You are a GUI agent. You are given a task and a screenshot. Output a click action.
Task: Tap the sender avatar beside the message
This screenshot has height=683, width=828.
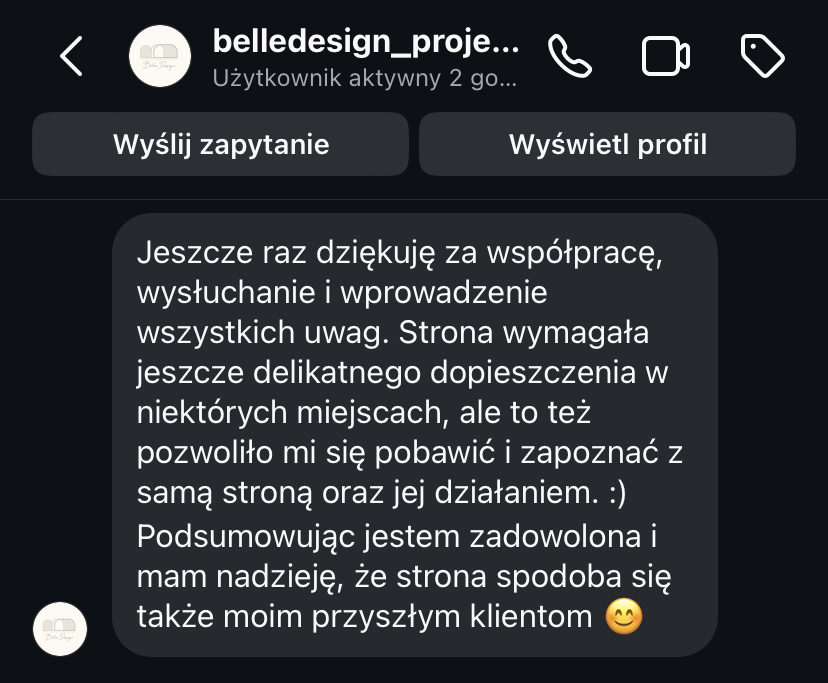click(x=60, y=629)
